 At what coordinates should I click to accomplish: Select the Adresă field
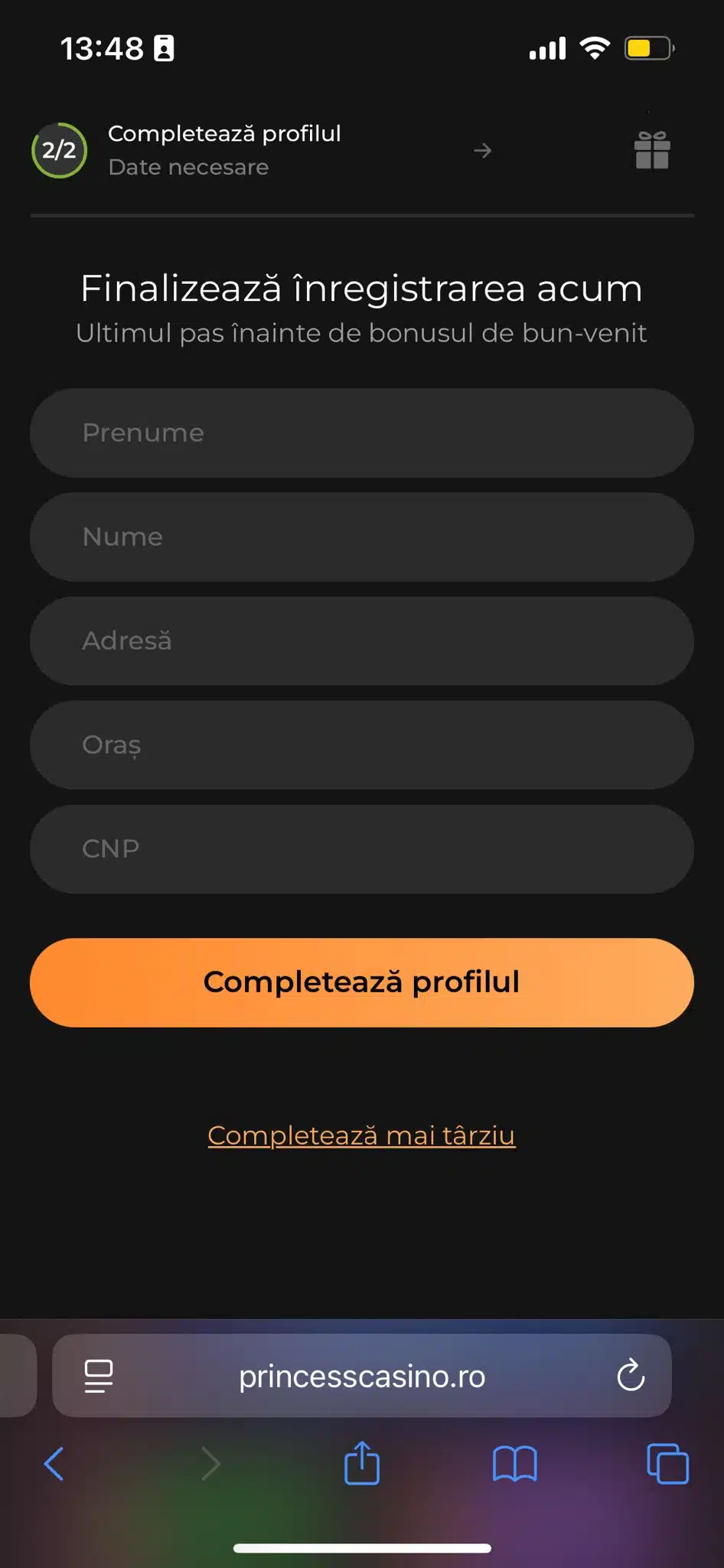pos(361,641)
